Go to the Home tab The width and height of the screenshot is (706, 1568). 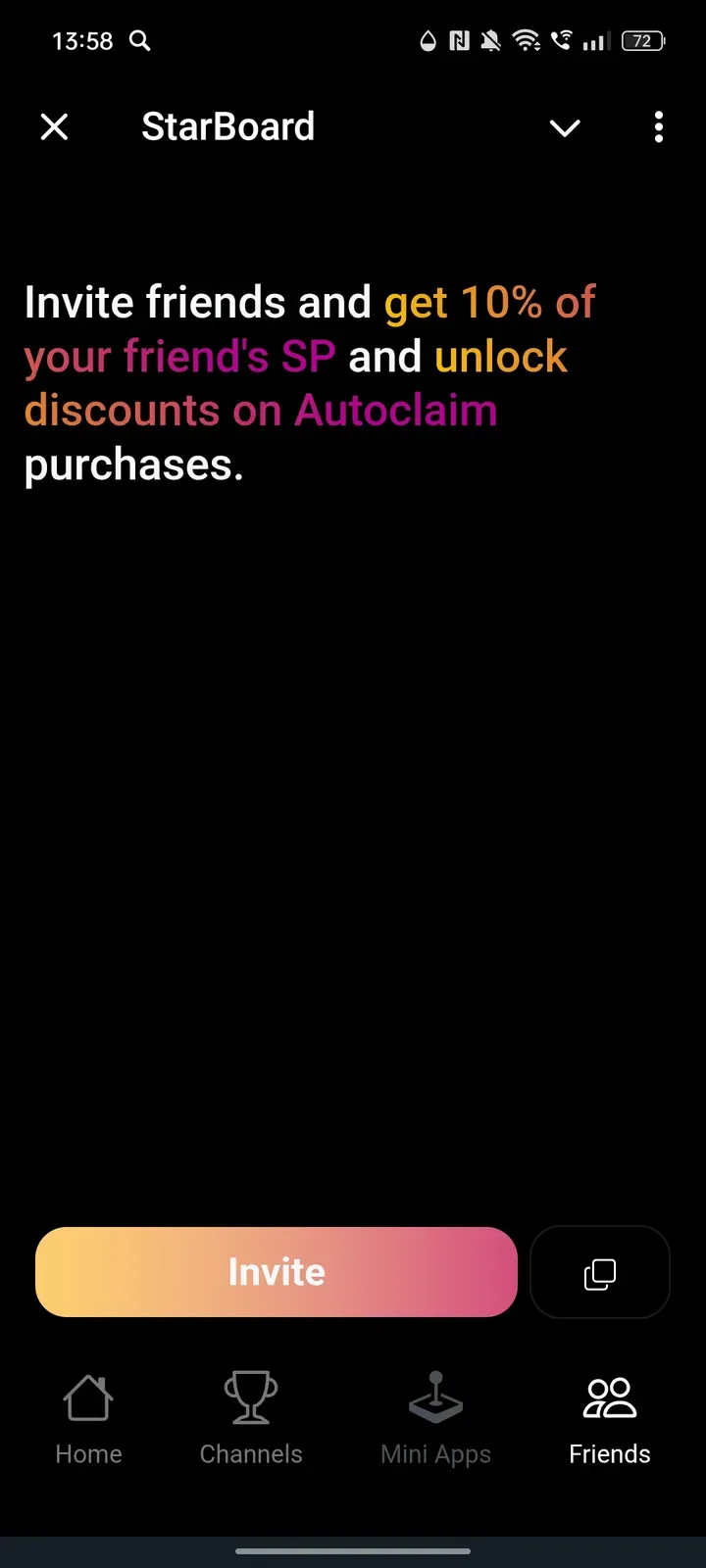pos(88,1418)
